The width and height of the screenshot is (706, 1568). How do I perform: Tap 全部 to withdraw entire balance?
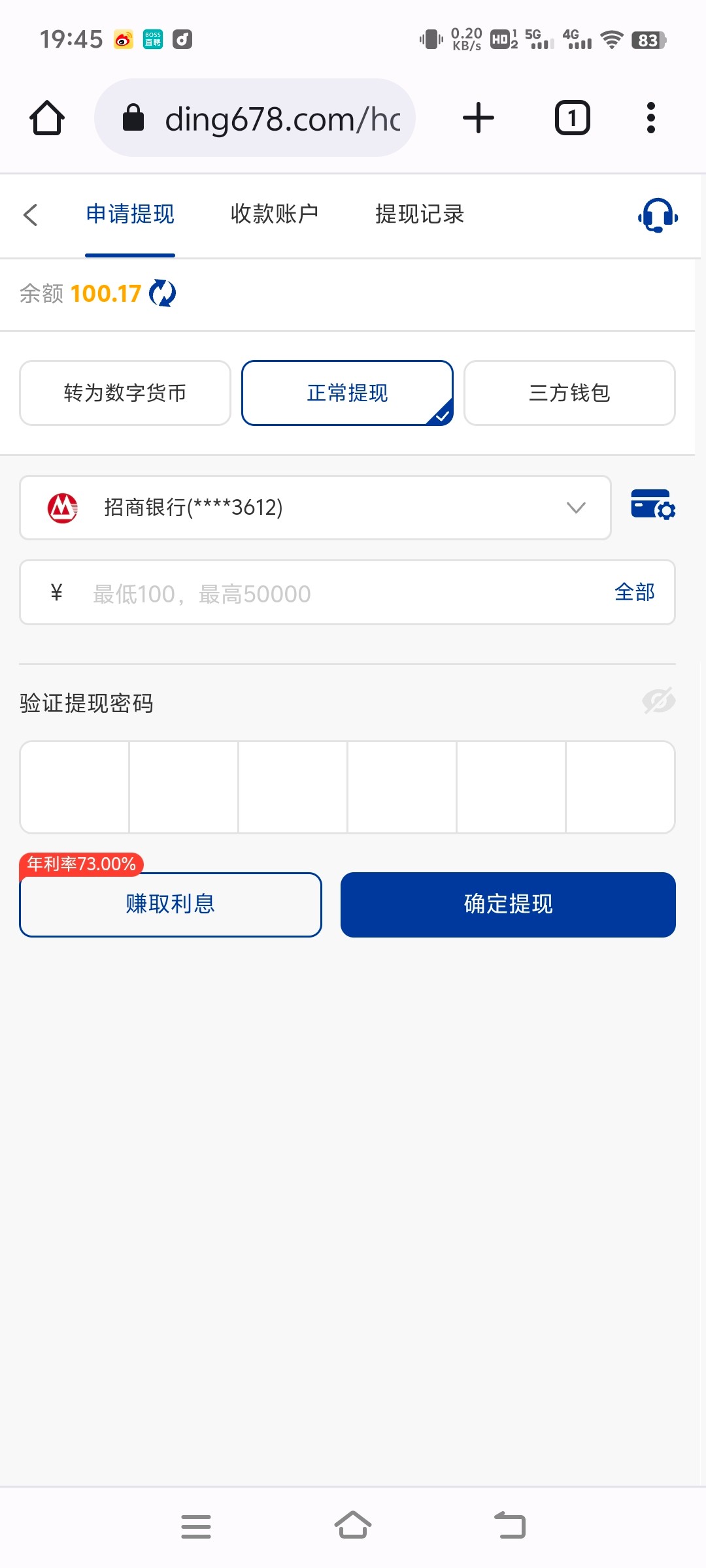[634, 593]
